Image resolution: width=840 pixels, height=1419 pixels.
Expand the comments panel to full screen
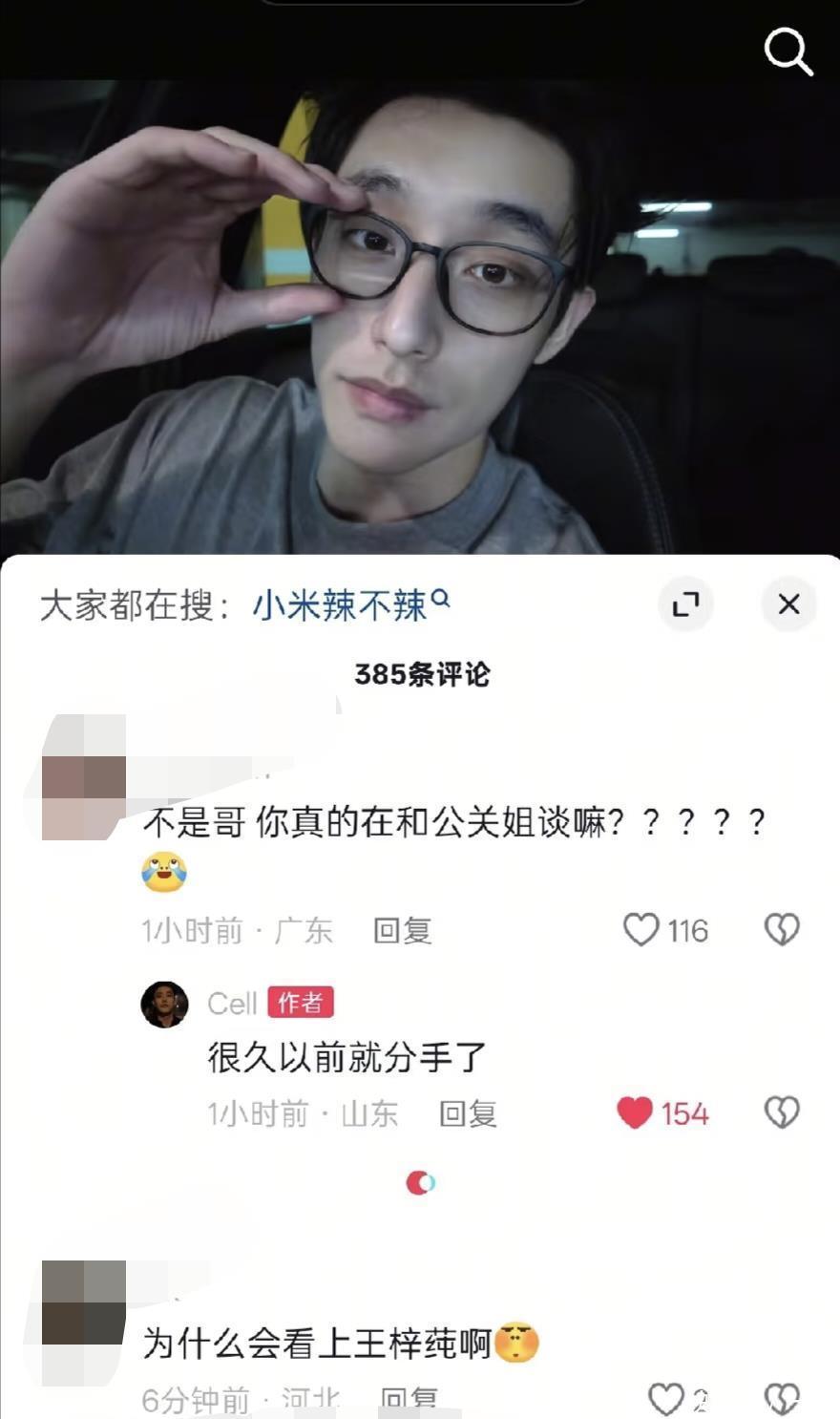click(685, 604)
